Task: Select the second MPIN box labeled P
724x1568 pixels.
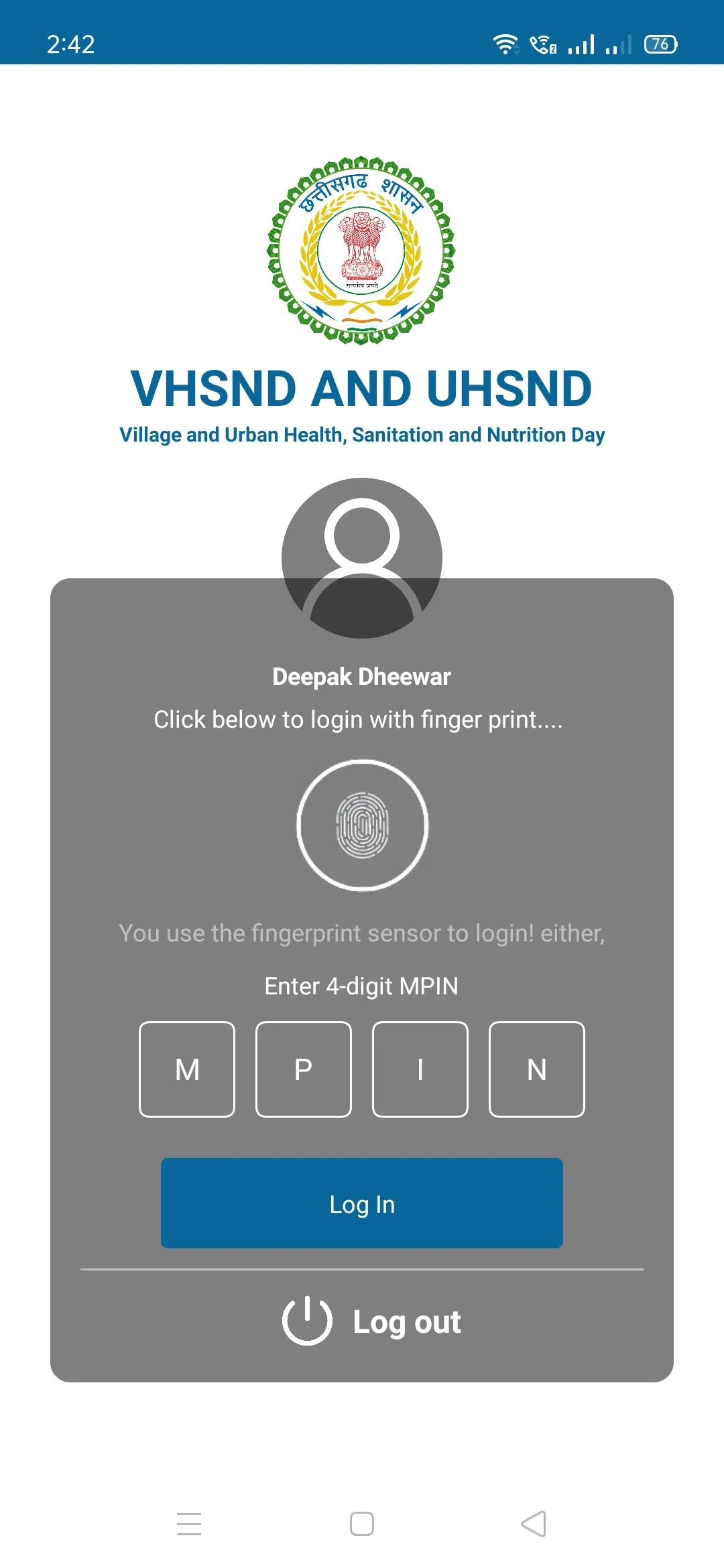Action: click(x=304, y=1069)
